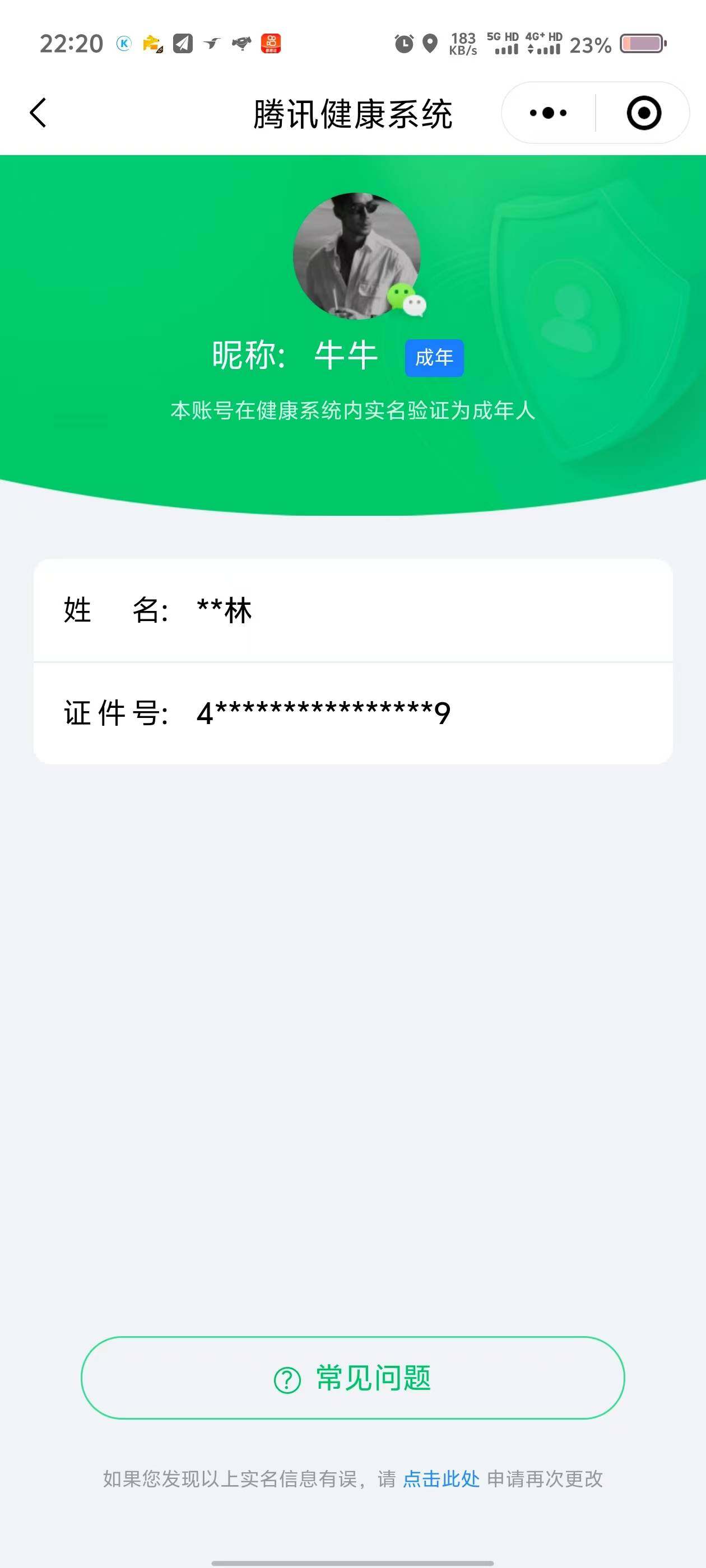Tap the 点击此处 link to change info
Image resolution: width=706 pixels, height=1568 pixels.
click(x=441, y=1478)
